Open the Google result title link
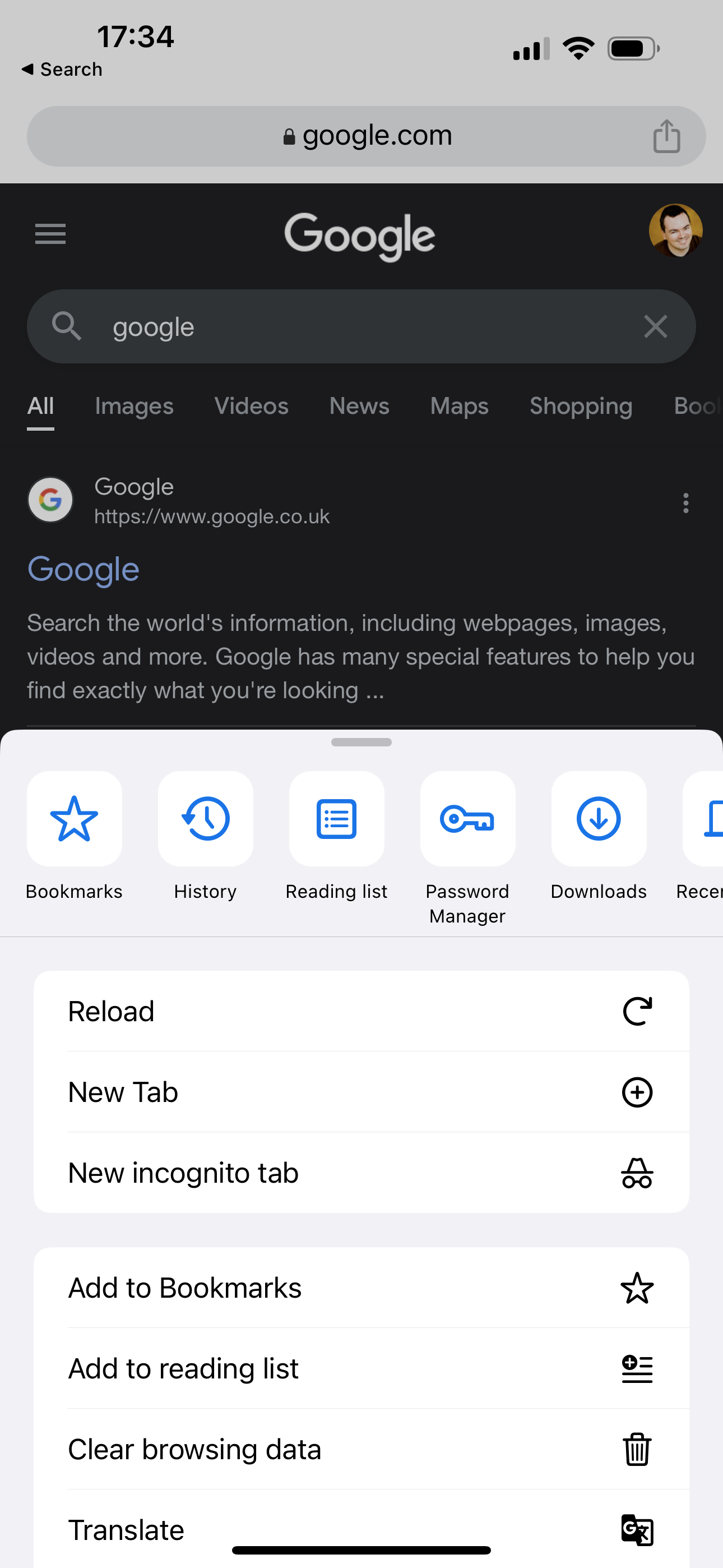The height and width of the screenshot is (1568, 723). pyautogui.click(x=84, y=570)
